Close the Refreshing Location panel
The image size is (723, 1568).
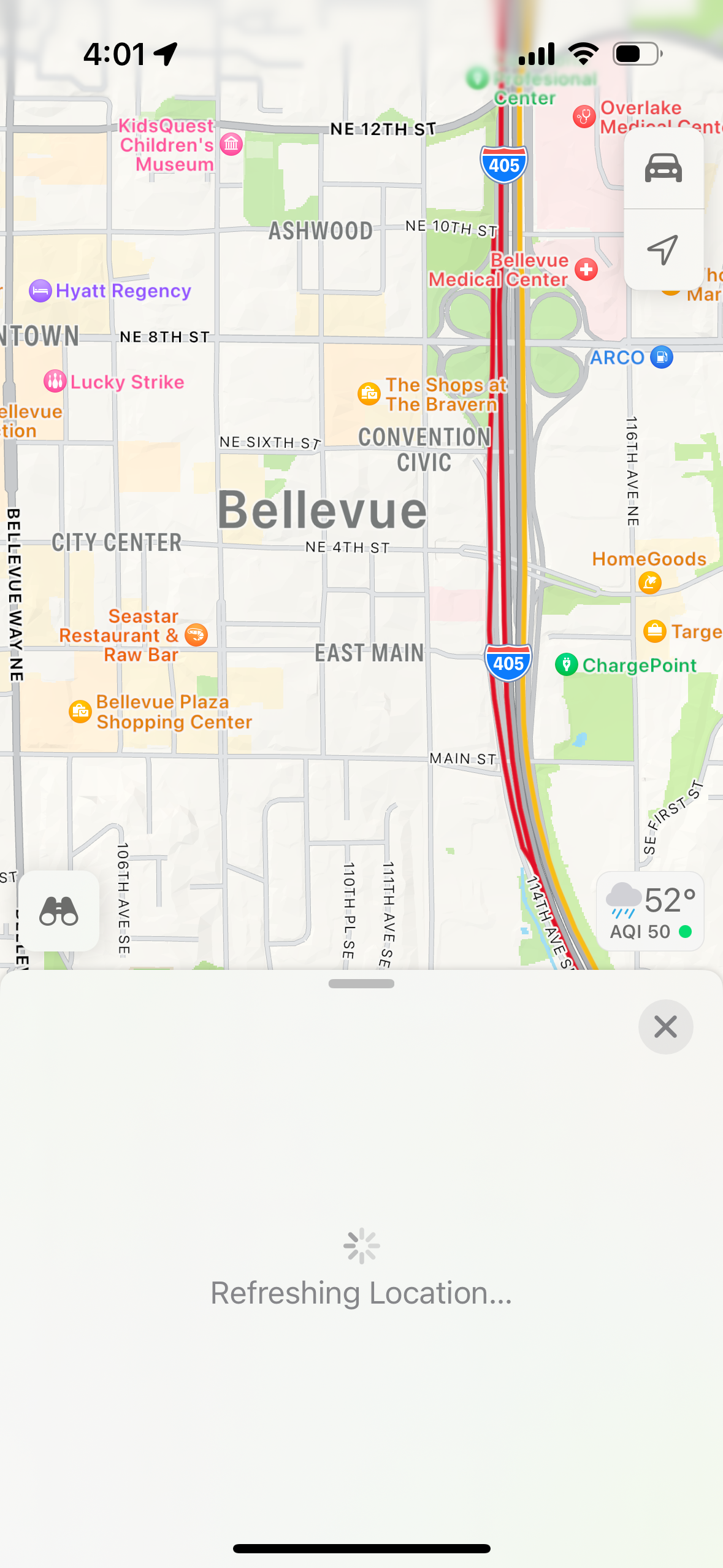point(665,1026)
